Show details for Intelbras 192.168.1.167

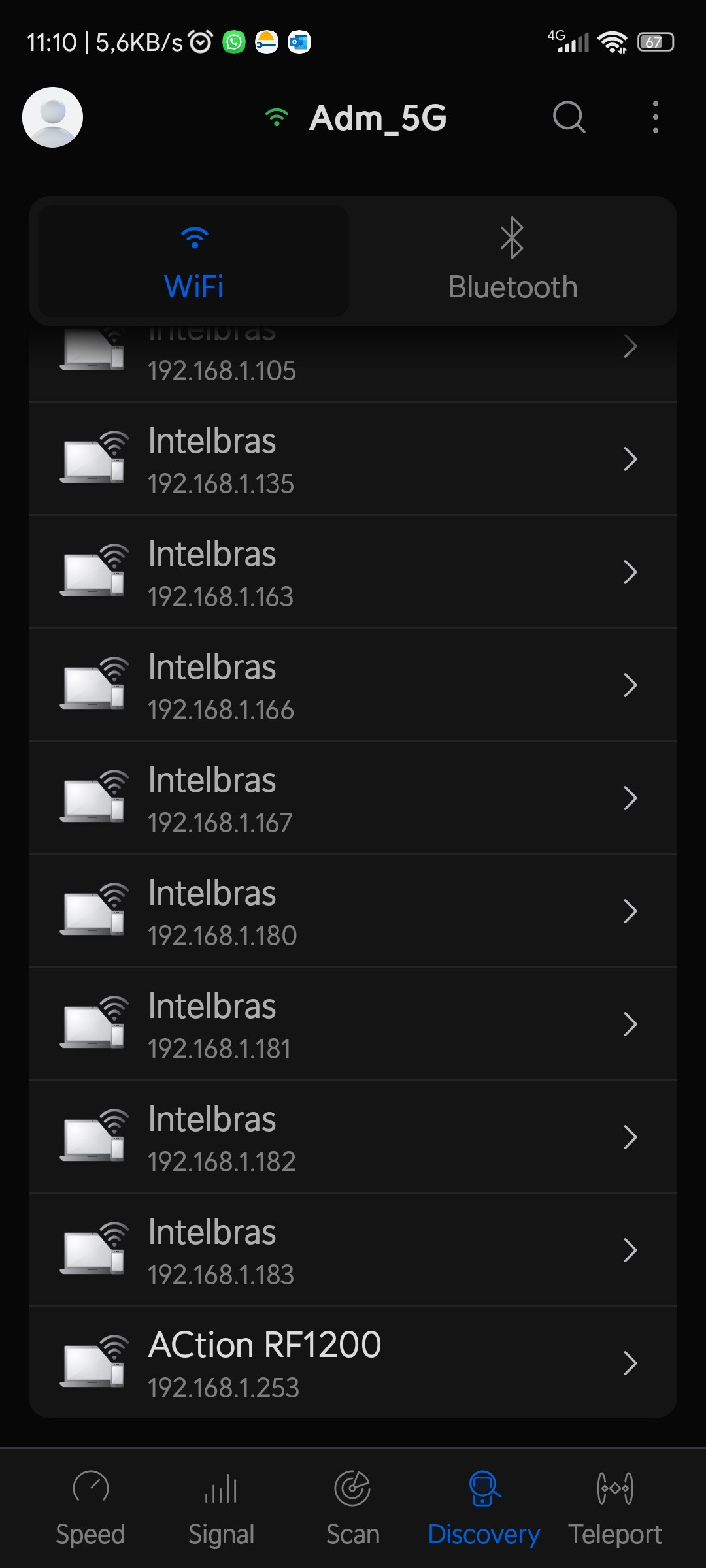(353, 799)
